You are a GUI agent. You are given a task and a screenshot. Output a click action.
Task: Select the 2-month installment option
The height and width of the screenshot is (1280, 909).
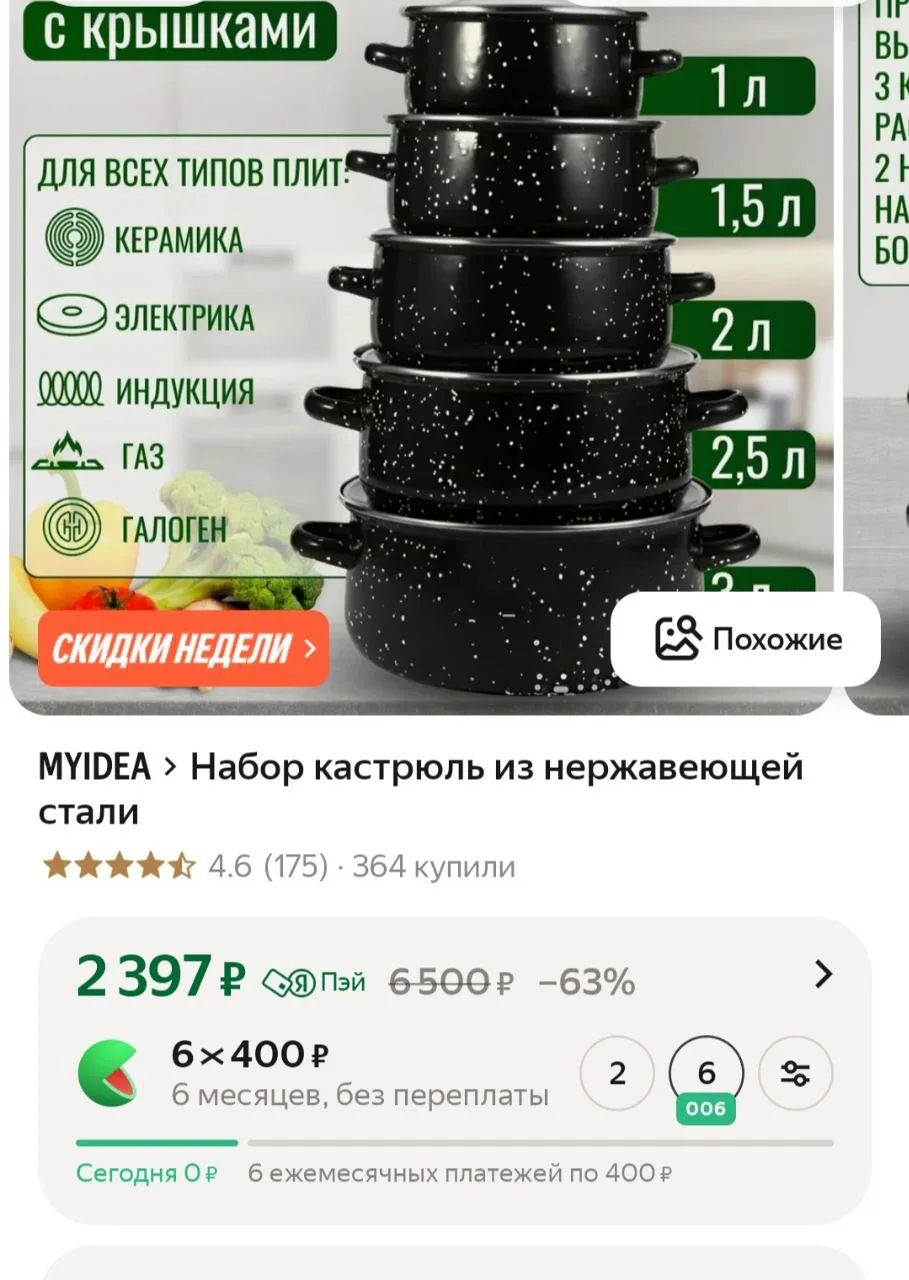pos(617,1074)
